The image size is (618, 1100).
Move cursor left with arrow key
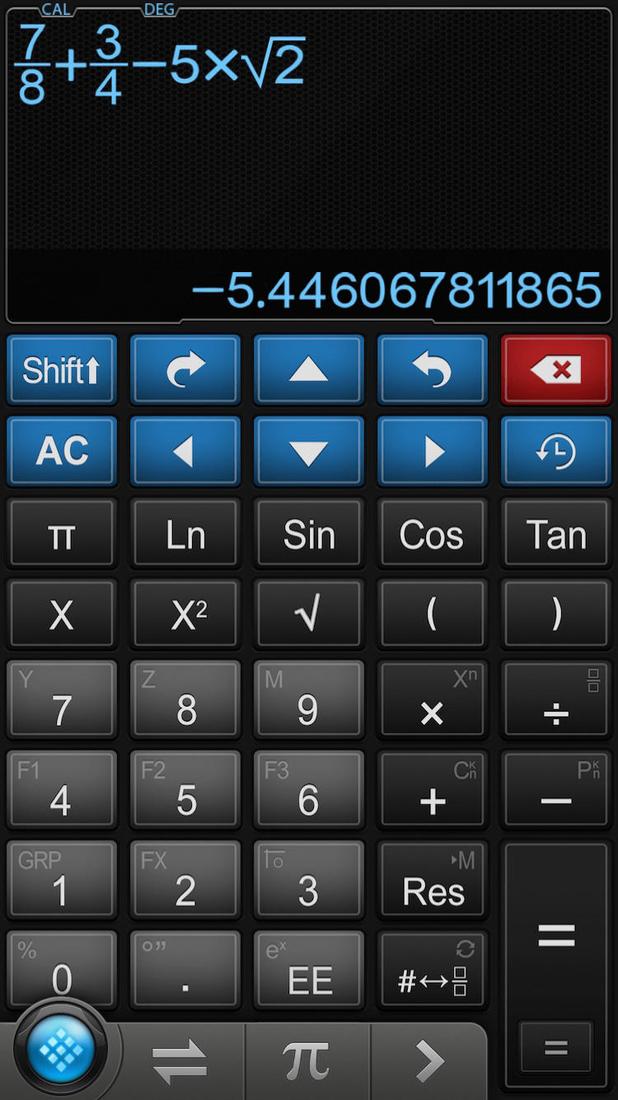coord(185,451)
